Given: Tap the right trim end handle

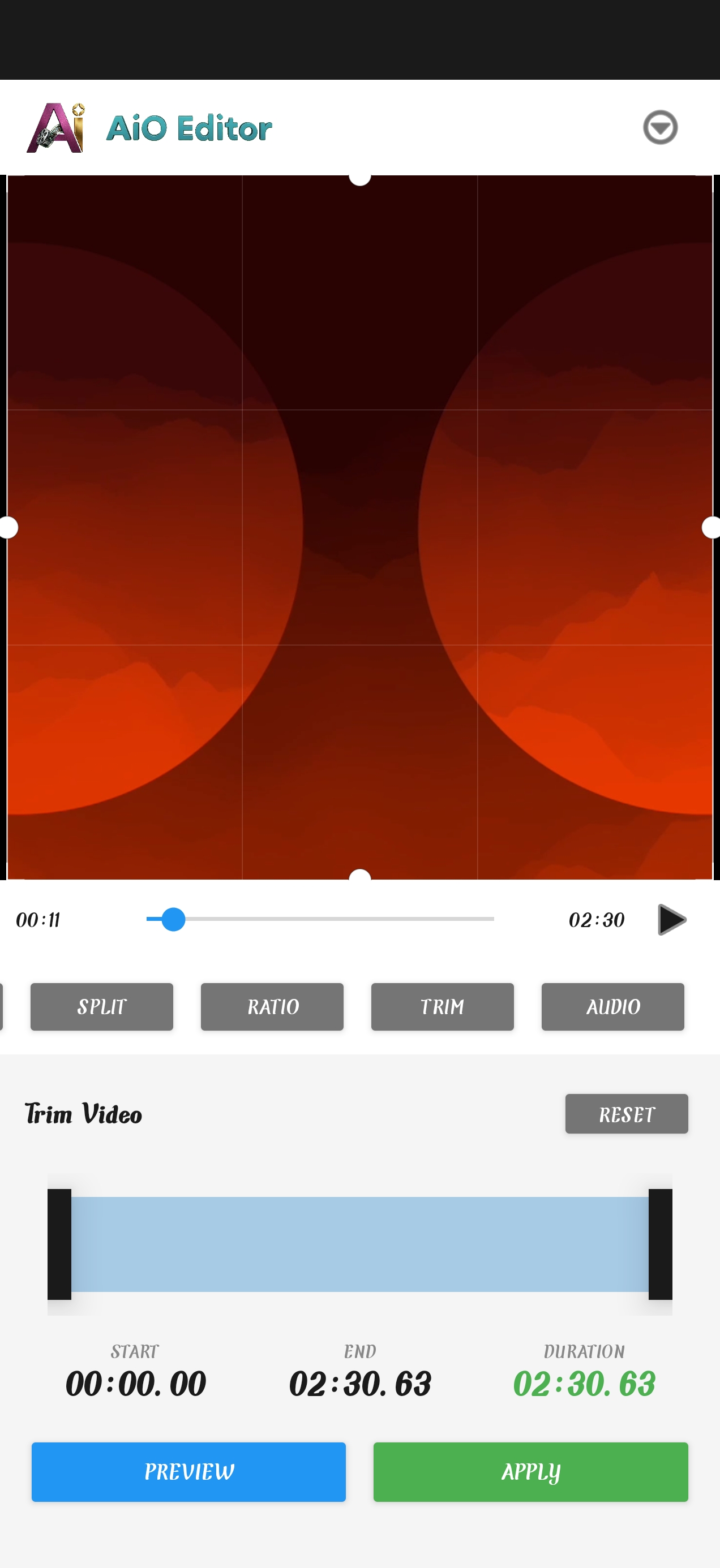Looking at the screenshot, I should pyautogui.click(x=661, y=1243).
